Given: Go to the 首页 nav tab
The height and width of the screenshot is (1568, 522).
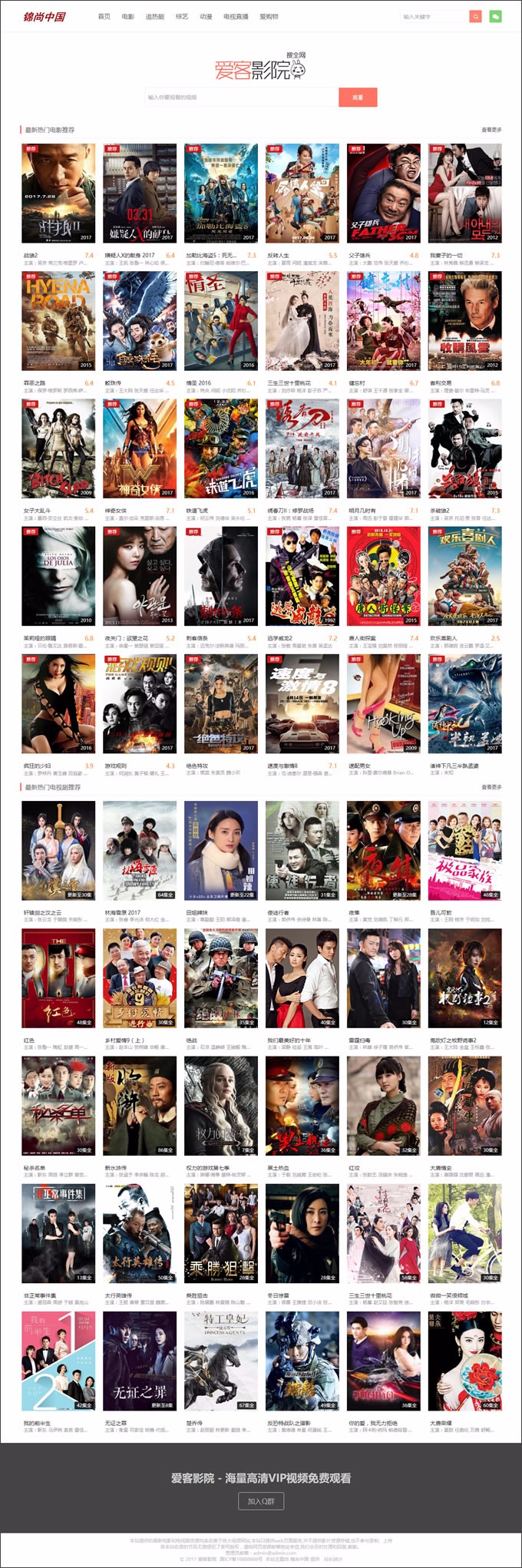Looking at the screenshot, I should click(104, 16).
